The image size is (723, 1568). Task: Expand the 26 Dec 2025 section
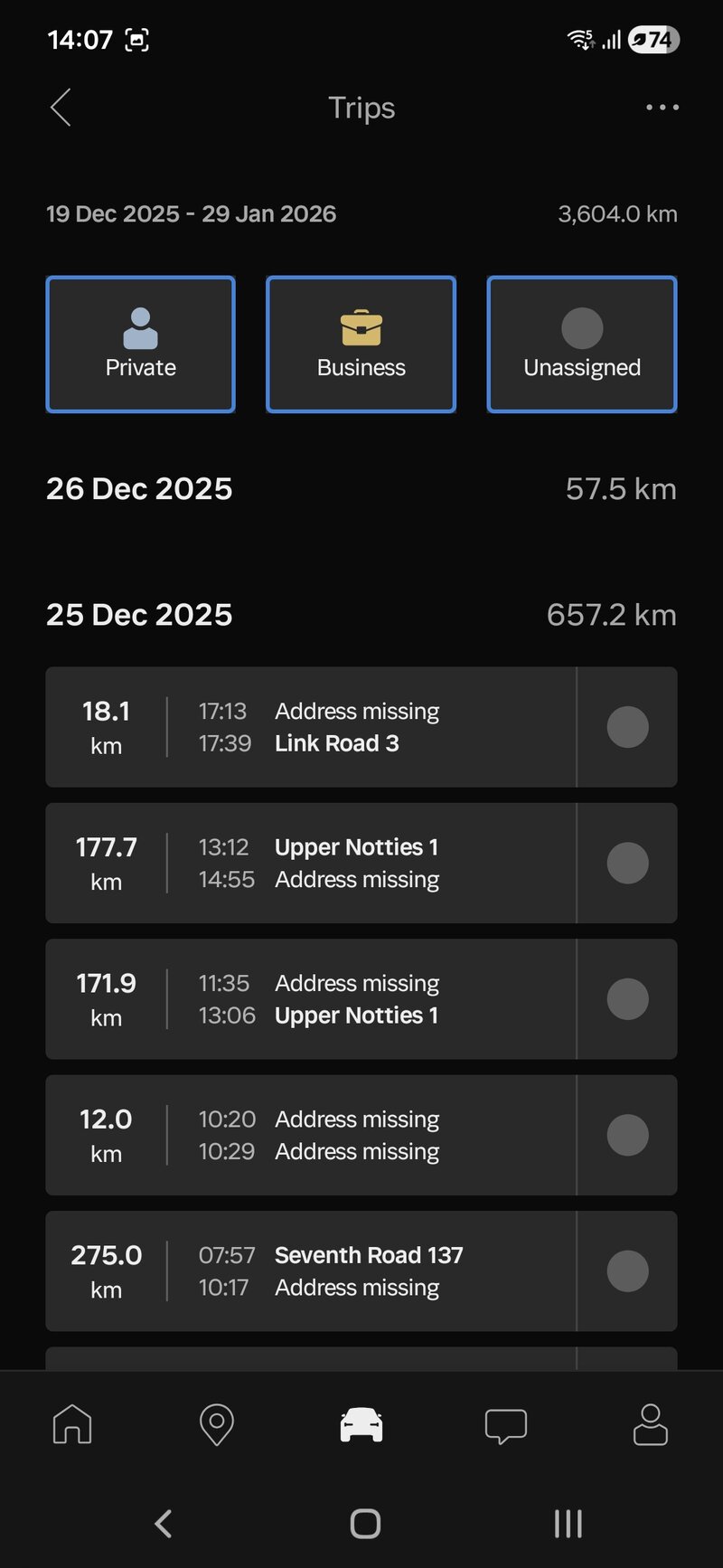tap(138, 488)
